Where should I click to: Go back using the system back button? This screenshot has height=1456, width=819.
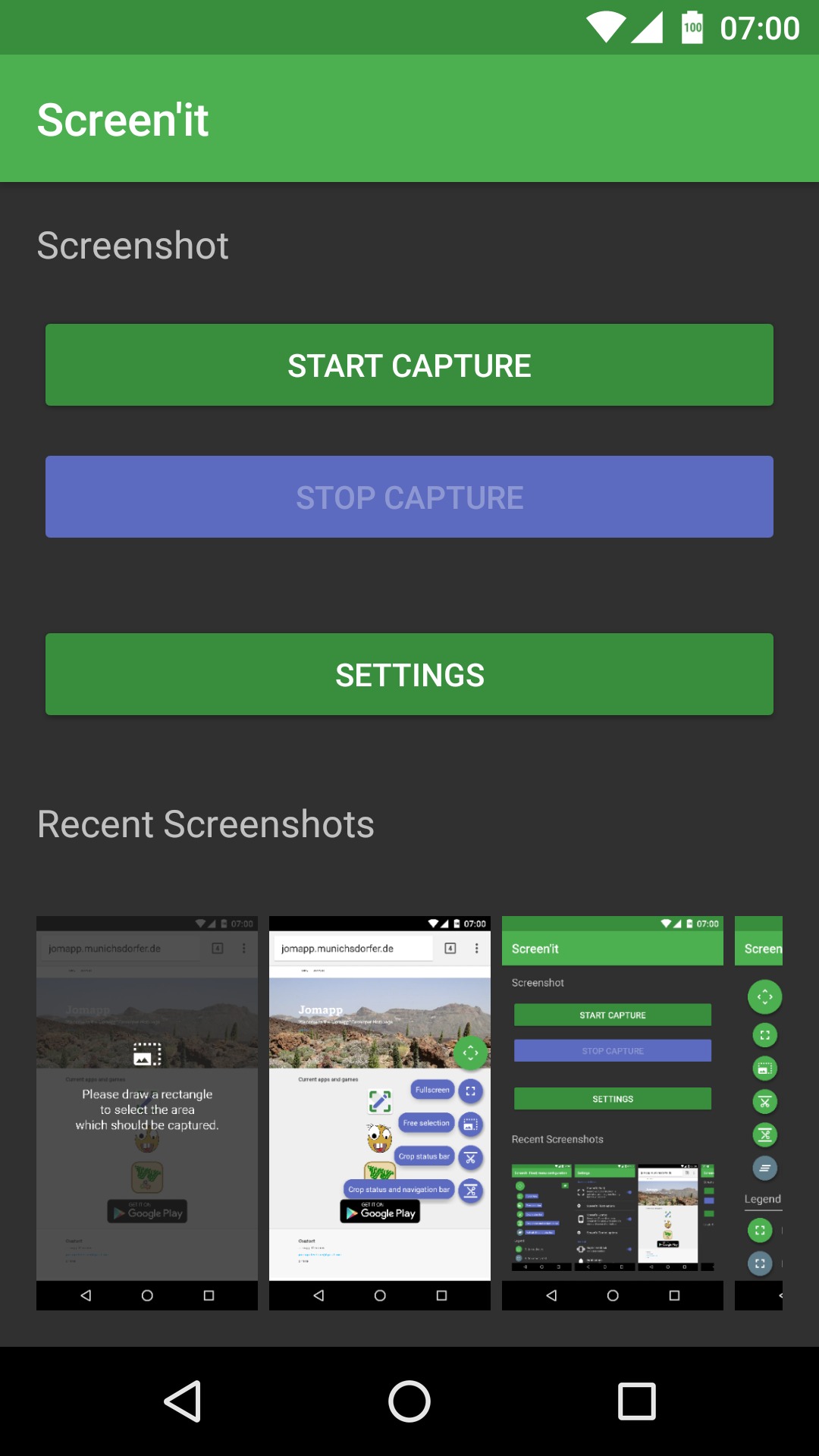tap(182, 1401)
